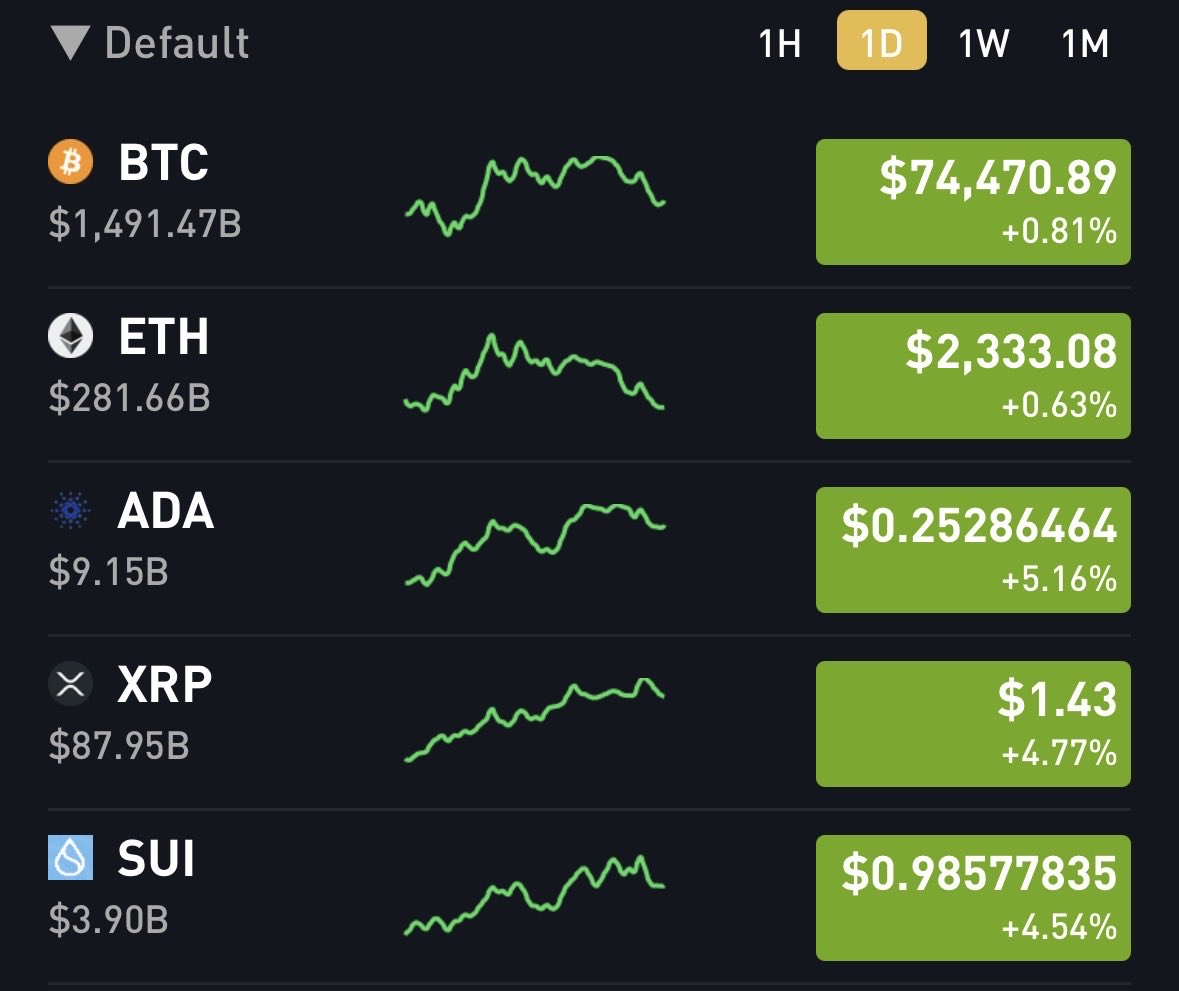Tap the BTC price button $74,470.89
Viewport: 1179px width, 991px height.
click(x=972, y=201)
